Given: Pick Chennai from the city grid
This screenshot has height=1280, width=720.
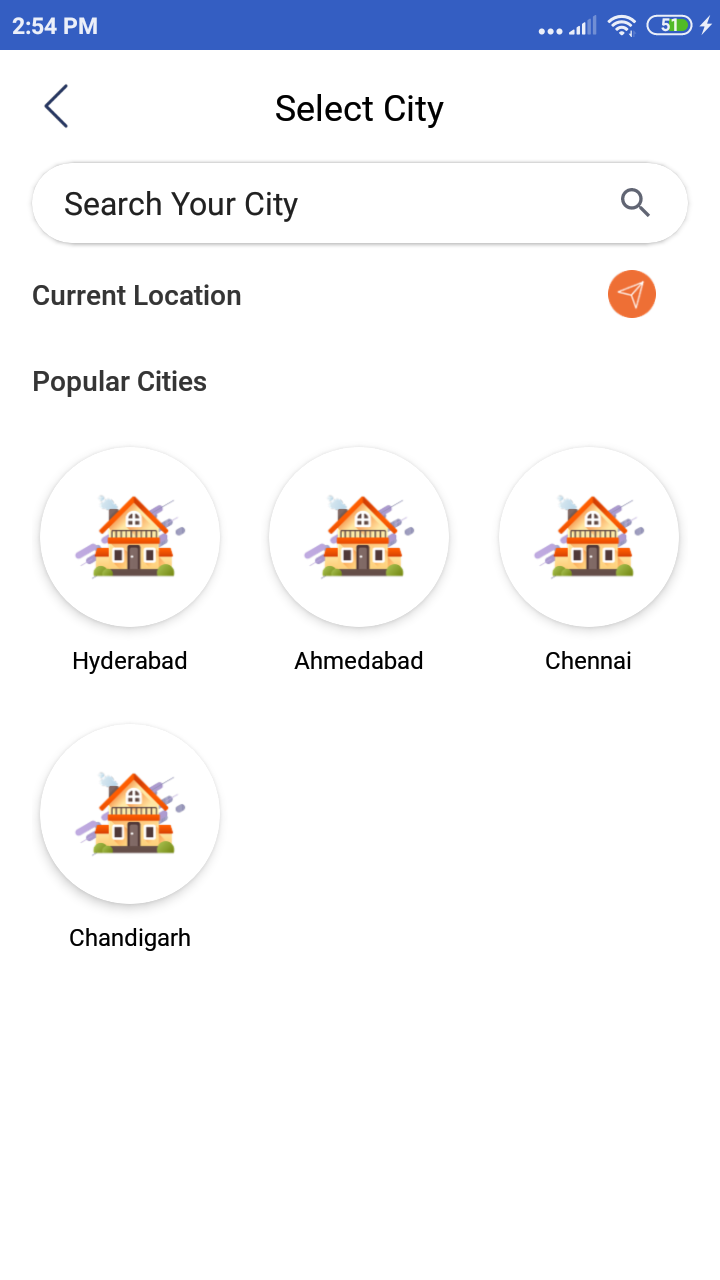Looking at the screenshot, I should pos(588,538).
